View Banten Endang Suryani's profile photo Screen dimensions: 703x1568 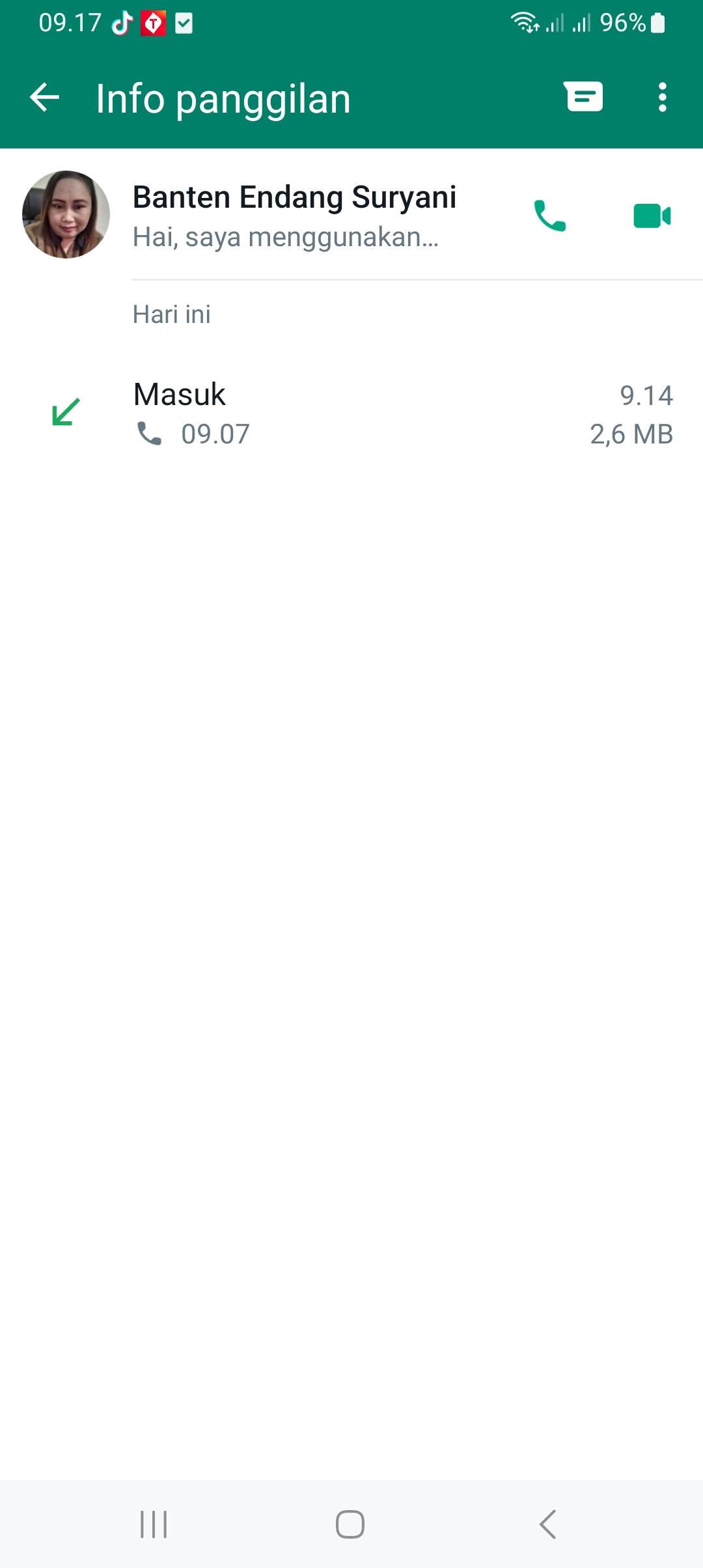(x=66, y=214)
